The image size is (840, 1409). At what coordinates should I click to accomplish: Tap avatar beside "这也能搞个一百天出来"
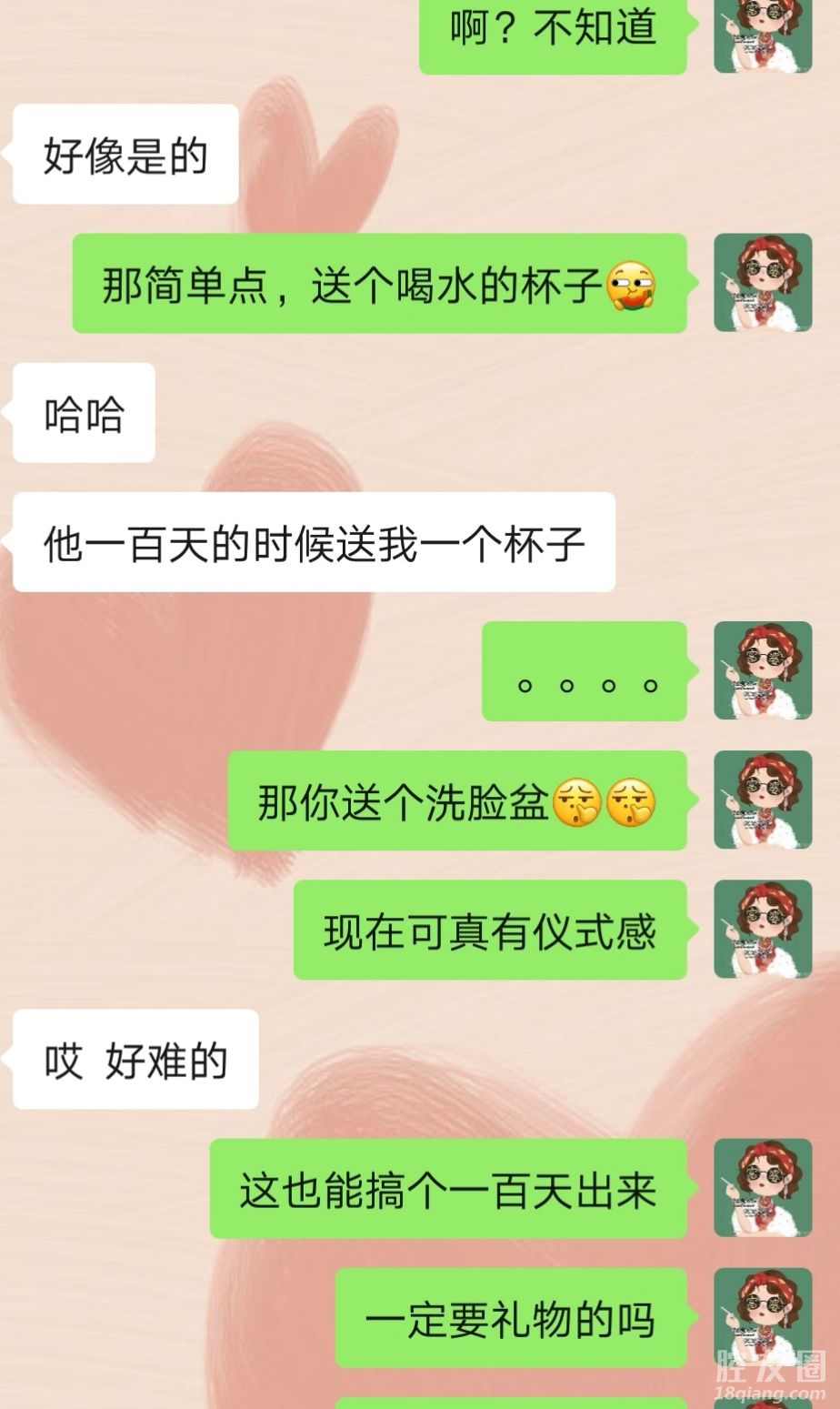[763, 1188]
